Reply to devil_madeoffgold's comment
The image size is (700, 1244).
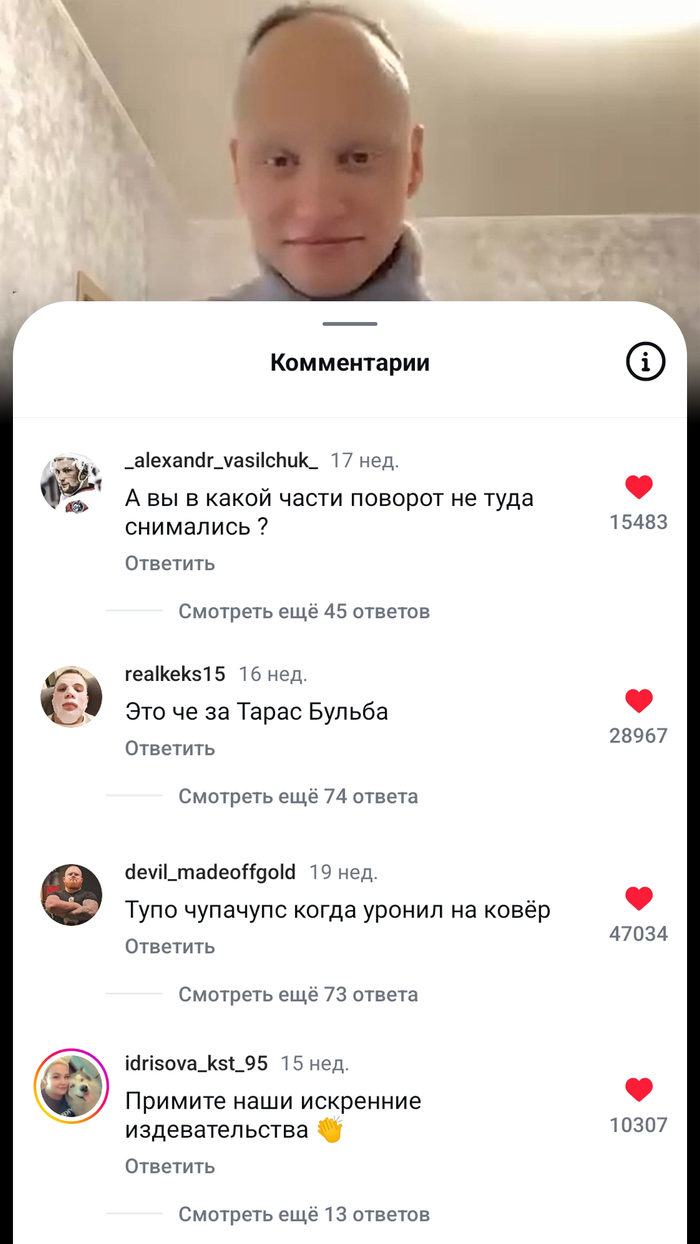coord(169,946)
